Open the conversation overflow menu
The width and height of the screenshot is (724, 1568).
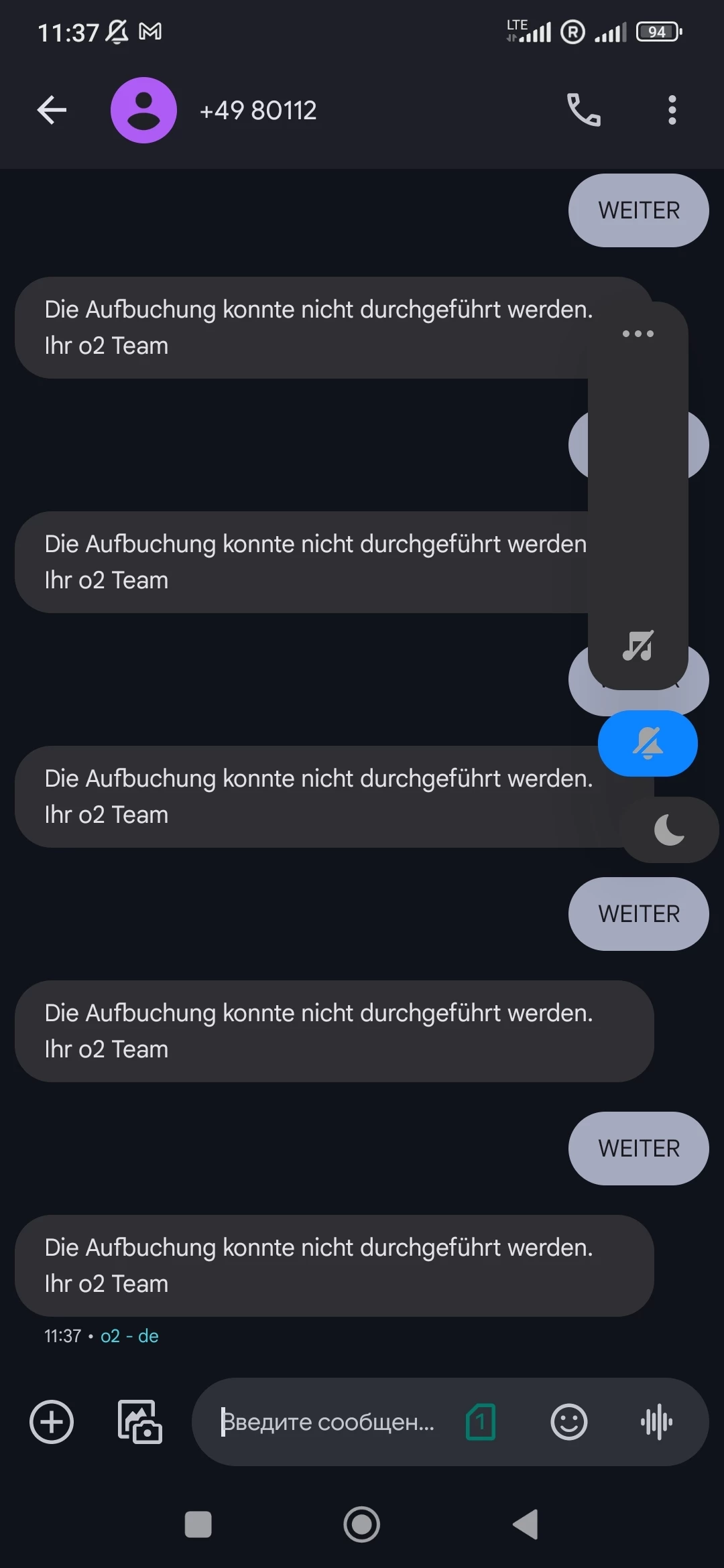point(672,110)
